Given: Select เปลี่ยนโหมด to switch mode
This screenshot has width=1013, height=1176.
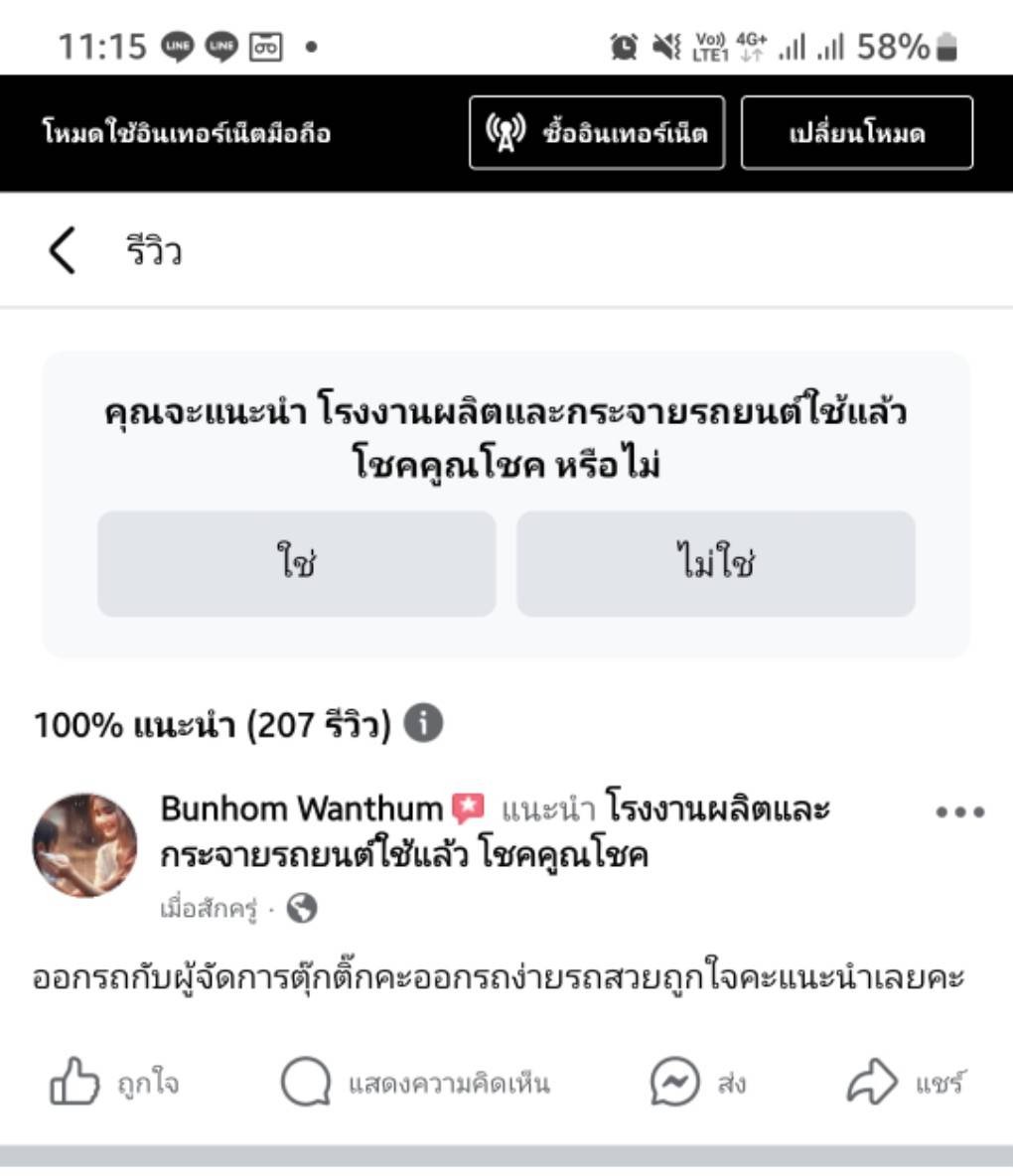Looking at the screenshot, I should 856,133.
